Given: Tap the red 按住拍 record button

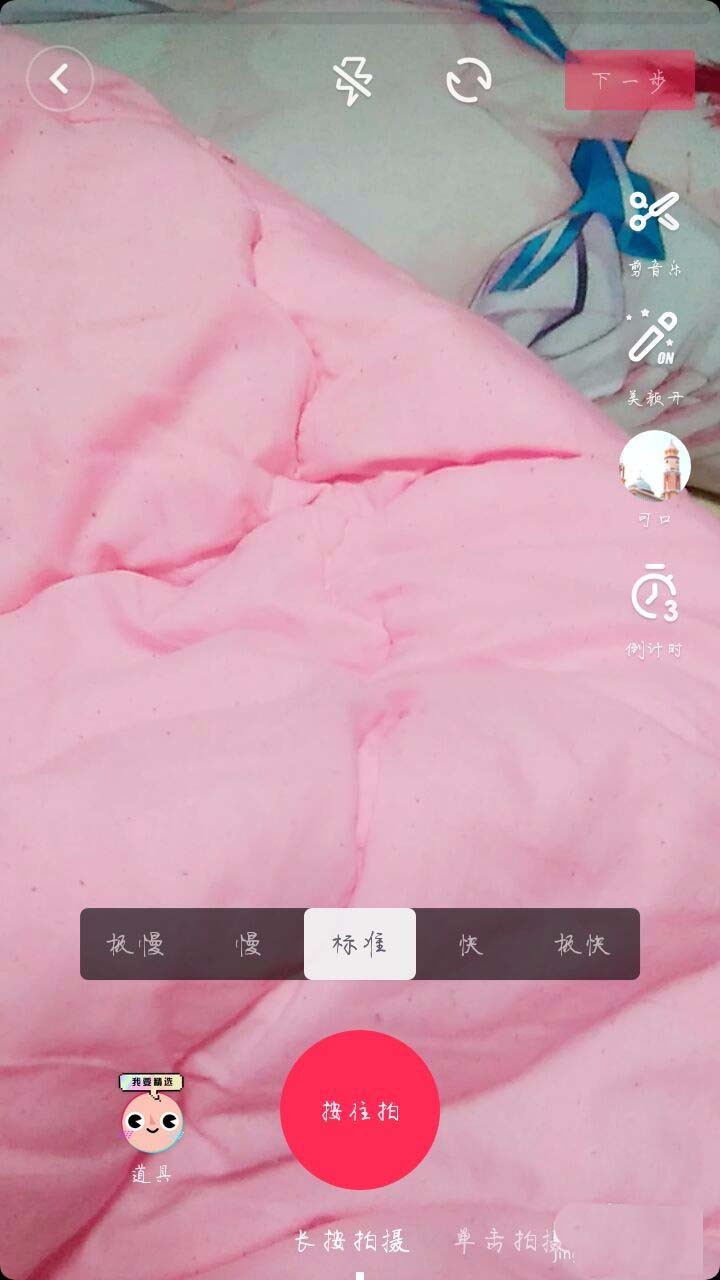Looking at the screenshot, I should (x=360, y=1110).
